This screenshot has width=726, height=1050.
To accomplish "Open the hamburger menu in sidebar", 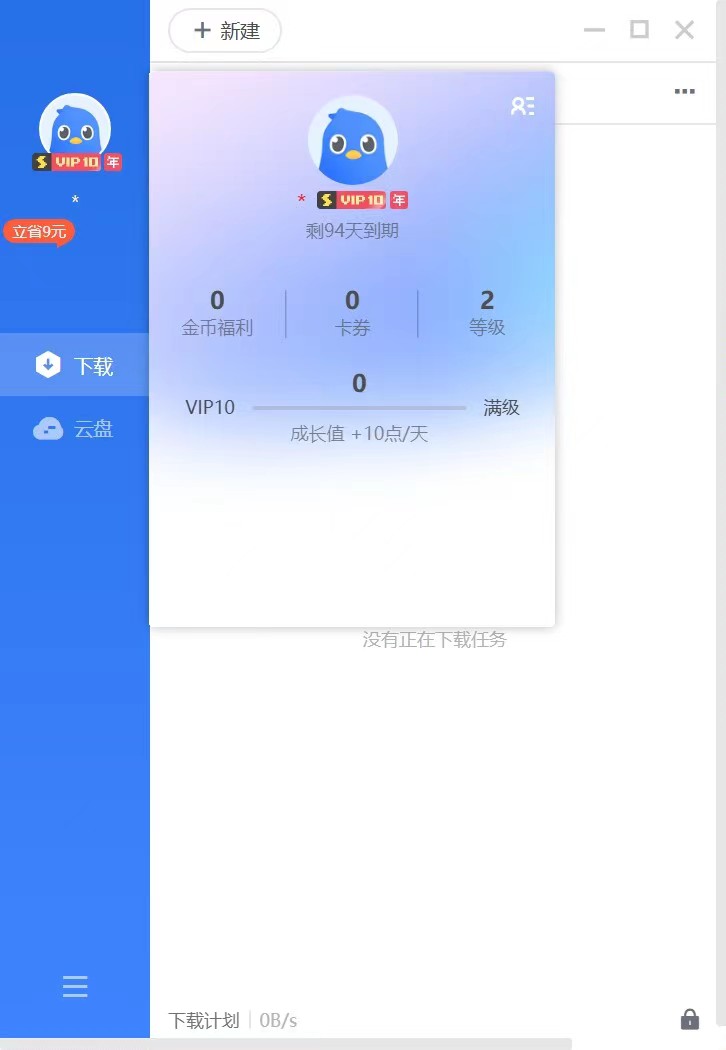I will coord(75,986).
